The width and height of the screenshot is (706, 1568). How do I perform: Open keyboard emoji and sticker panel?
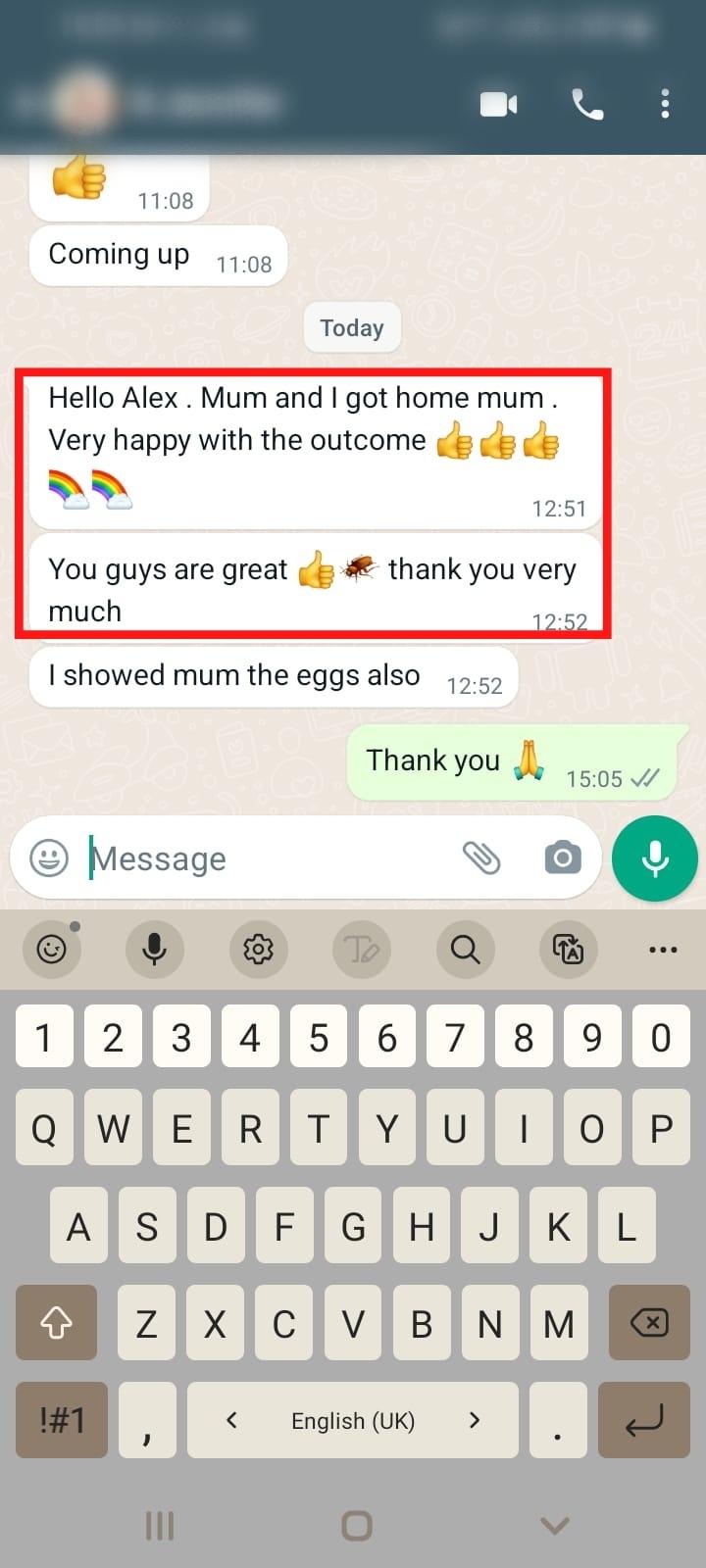[51, 949]
